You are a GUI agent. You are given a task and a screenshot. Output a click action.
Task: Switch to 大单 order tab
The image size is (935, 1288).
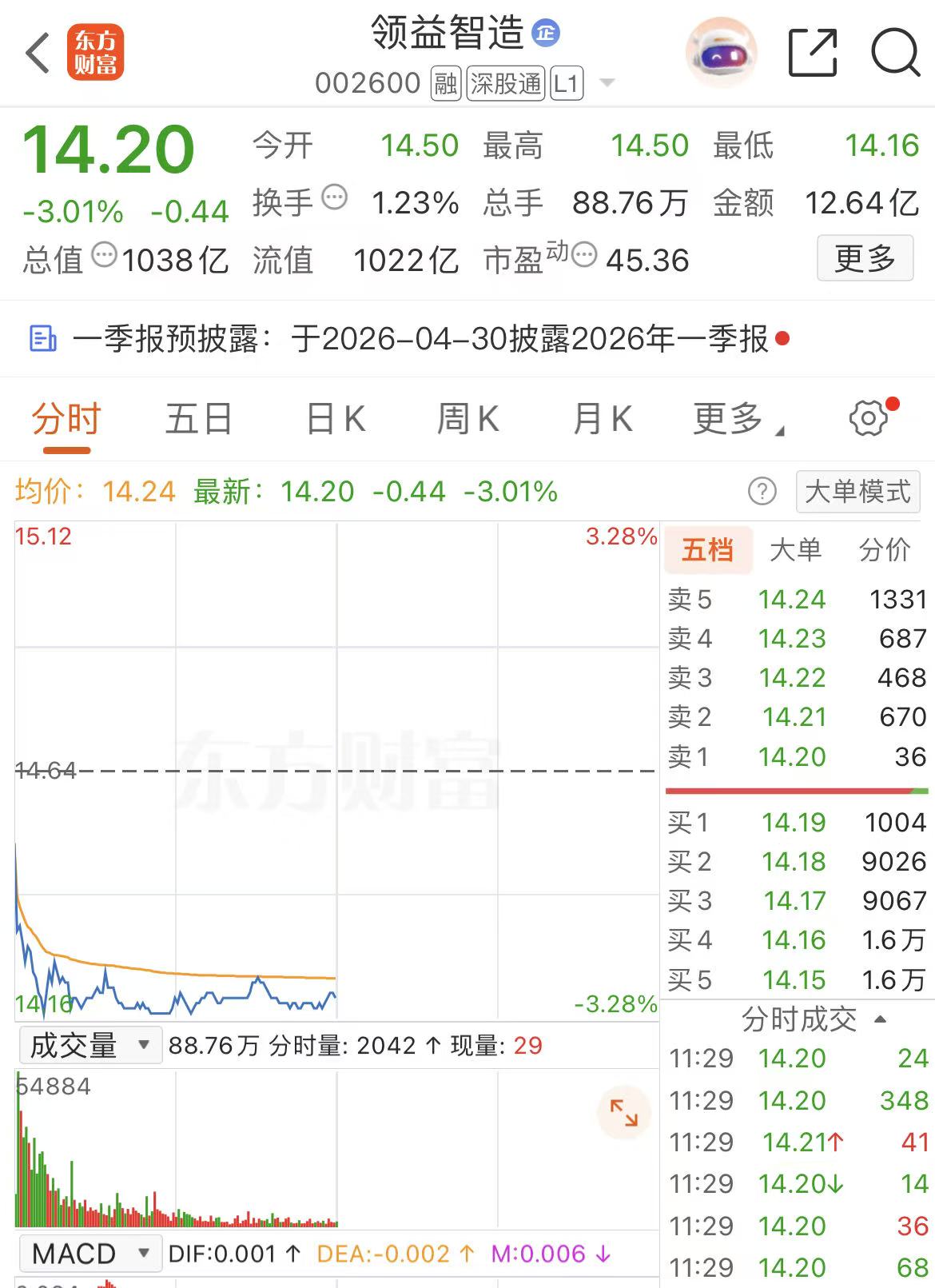795,550
